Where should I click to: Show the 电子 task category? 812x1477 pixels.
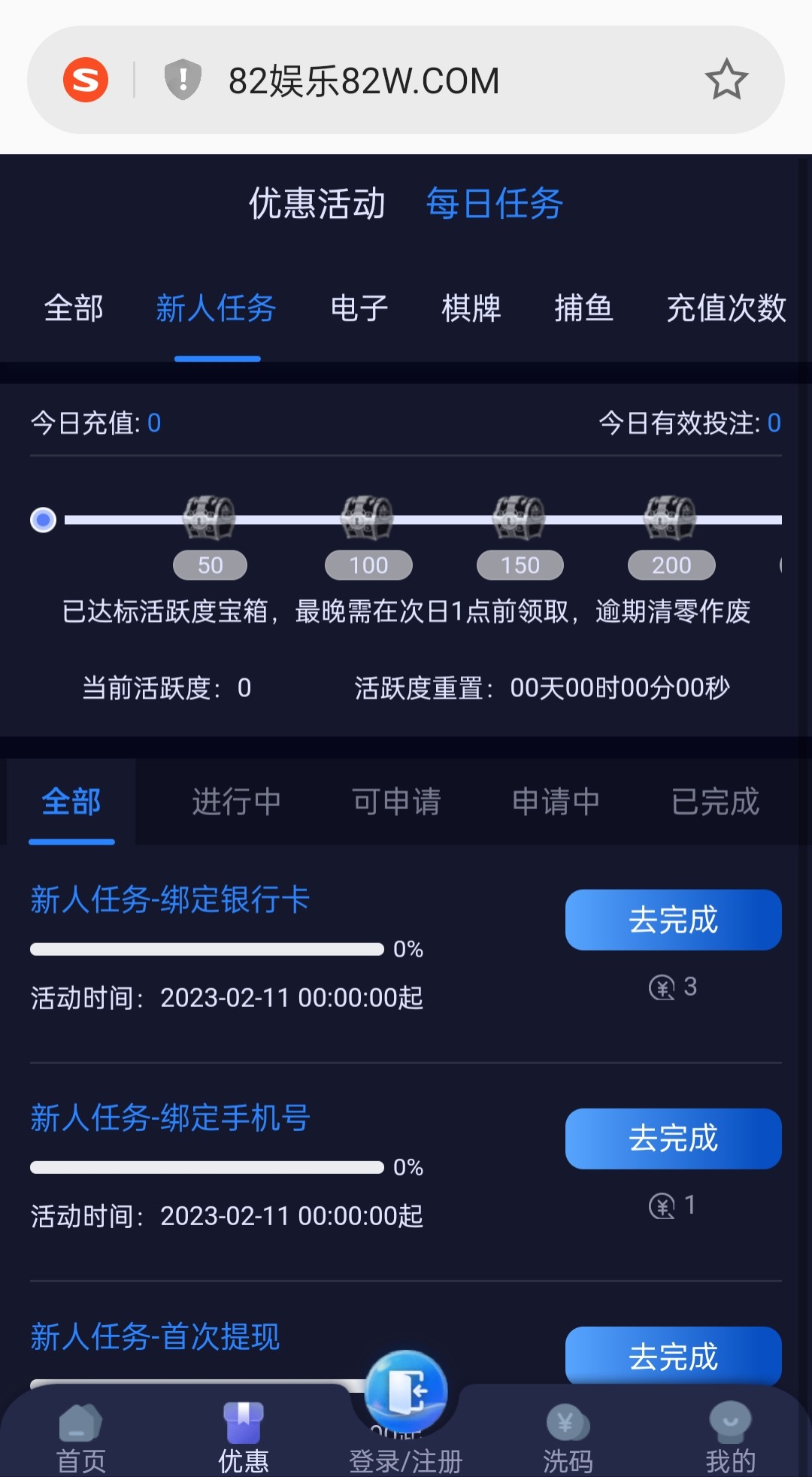[x=359, y=308]
